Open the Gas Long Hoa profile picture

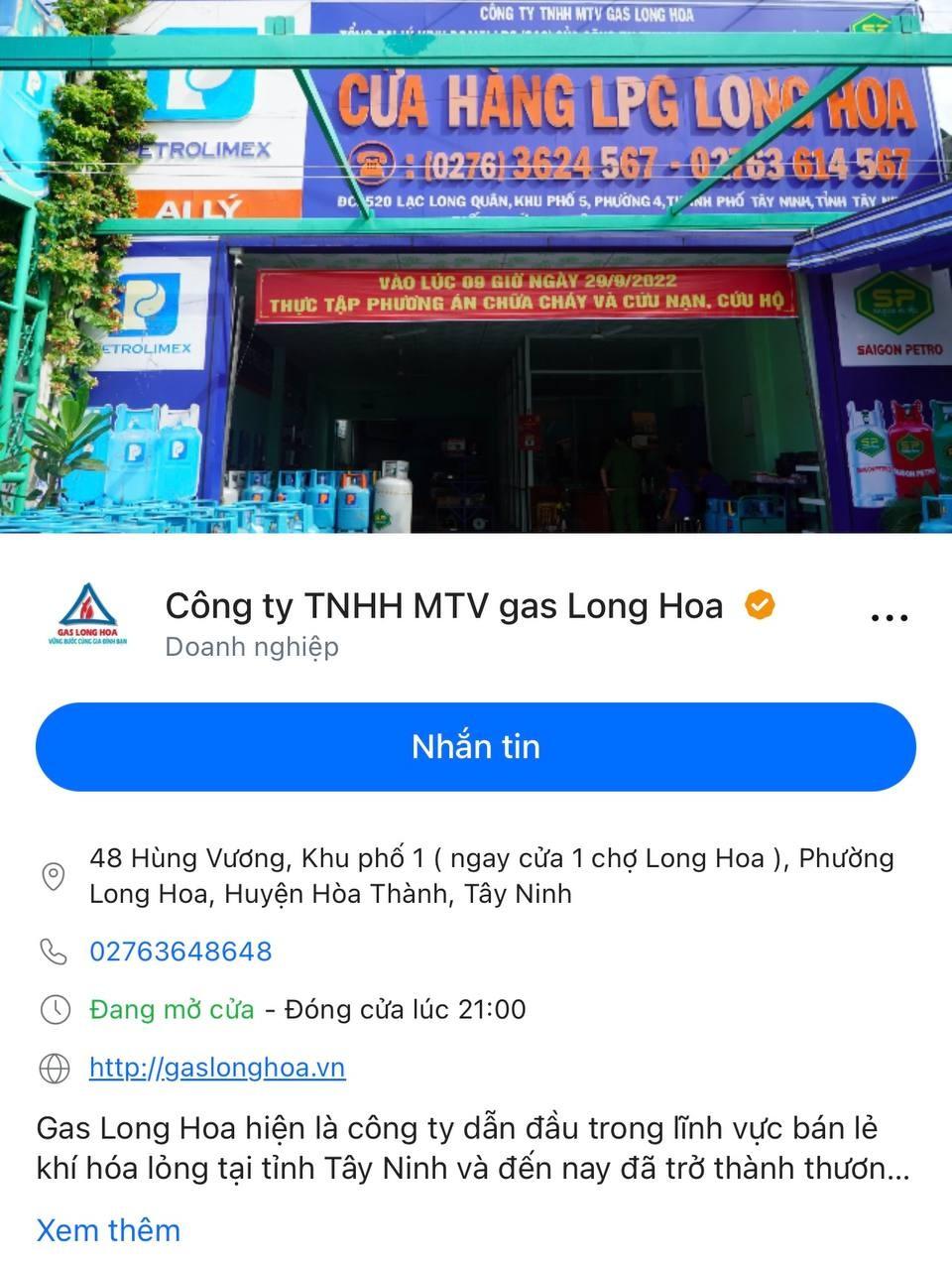pyautogui.click(x=87, y=616)
